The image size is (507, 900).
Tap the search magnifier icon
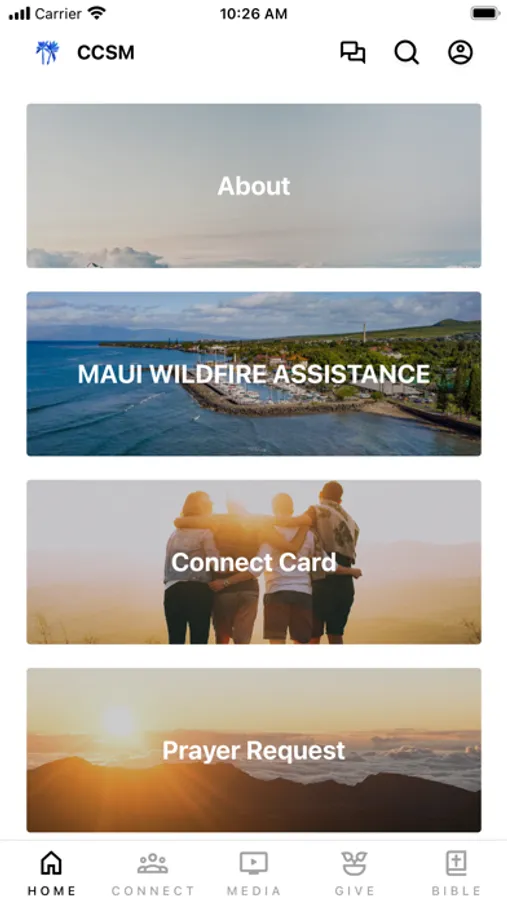tap(407, 53)
